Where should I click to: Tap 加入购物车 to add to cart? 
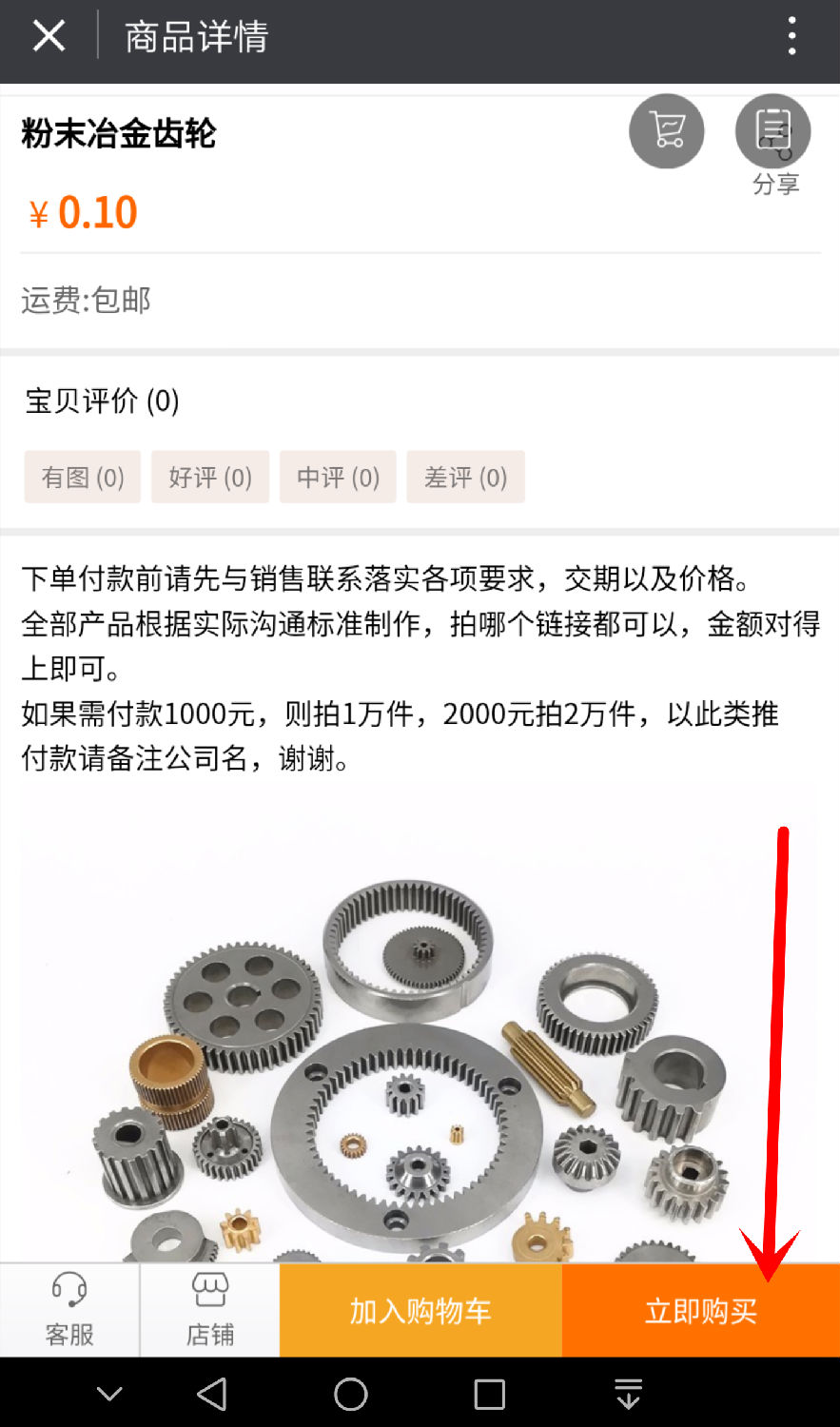click(420, 1311)
